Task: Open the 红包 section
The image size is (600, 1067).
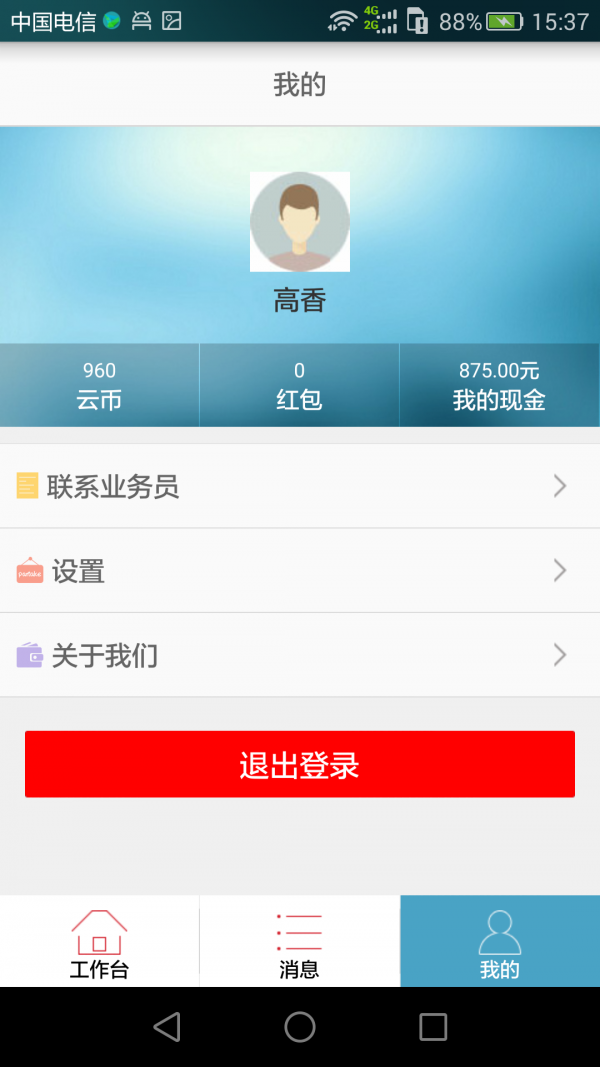Action: [299, 386]
